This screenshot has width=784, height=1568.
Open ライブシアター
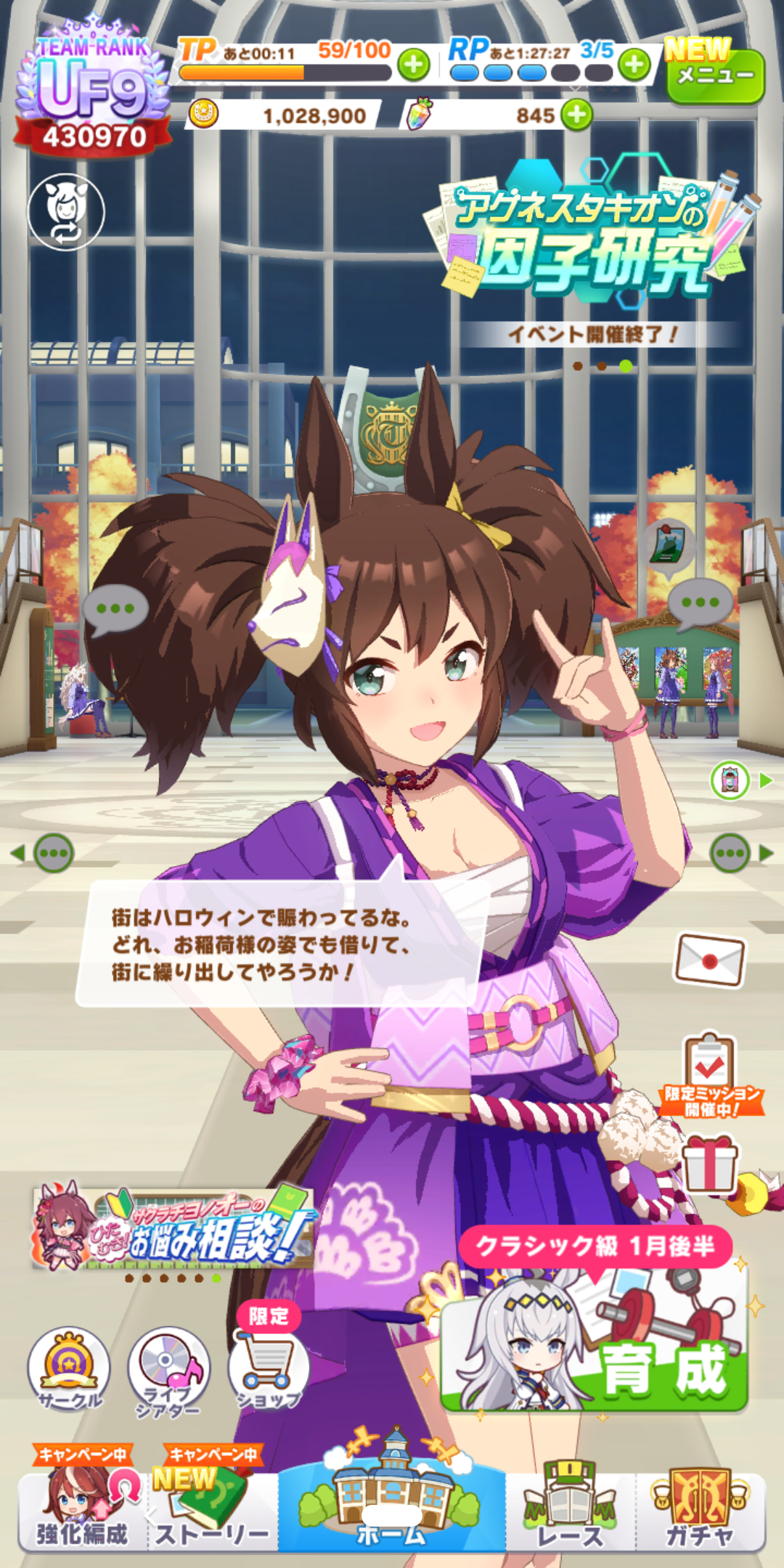click(x=169, y=1370)
